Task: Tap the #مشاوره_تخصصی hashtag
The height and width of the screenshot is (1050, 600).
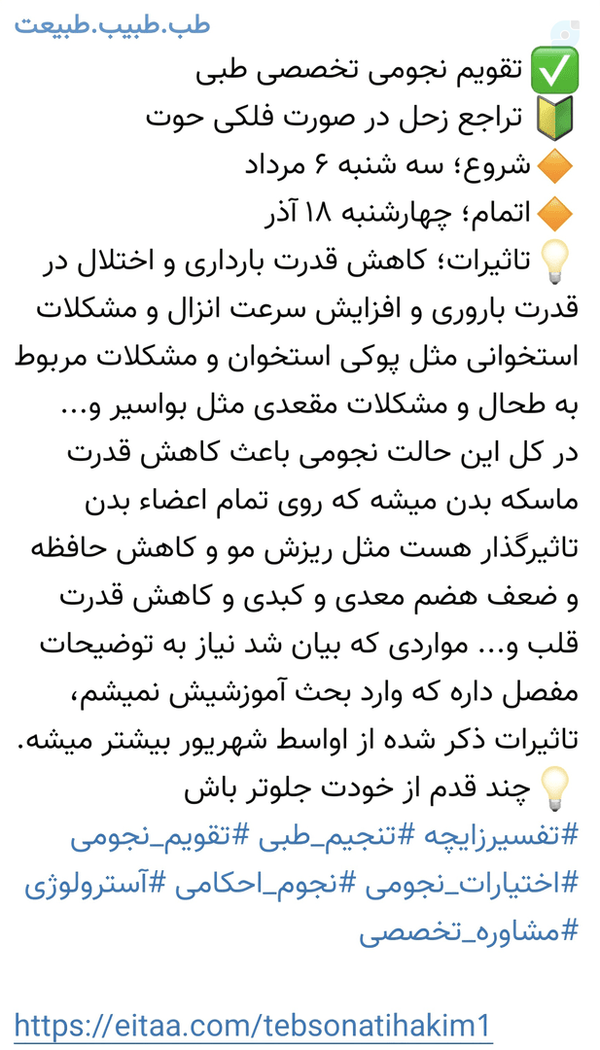Action: click(467, 931)
